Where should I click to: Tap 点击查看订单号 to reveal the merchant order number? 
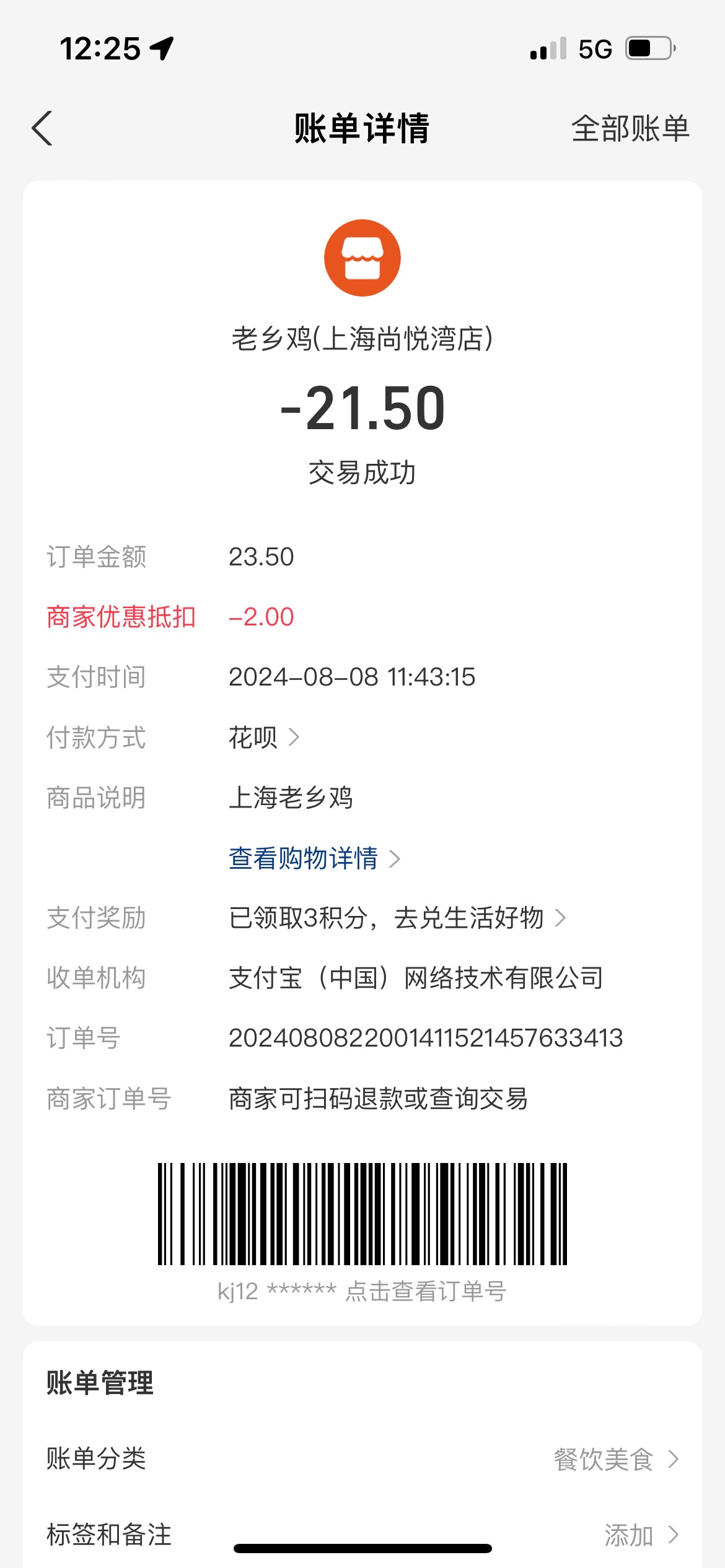pos(426,1291)
